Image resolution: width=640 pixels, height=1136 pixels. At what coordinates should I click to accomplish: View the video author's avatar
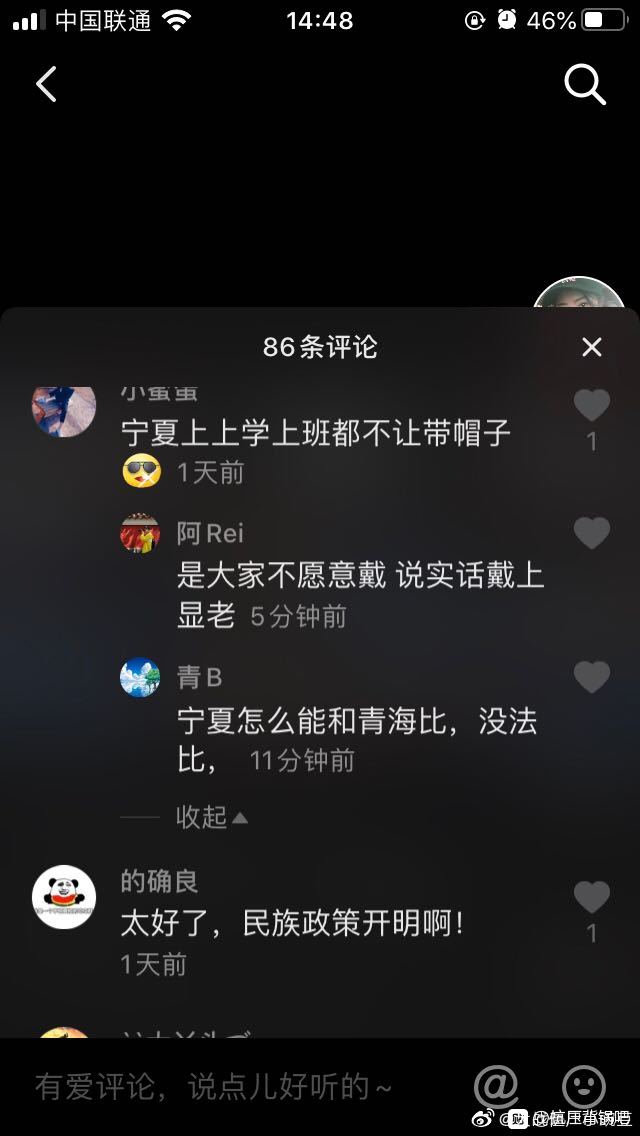579,295
